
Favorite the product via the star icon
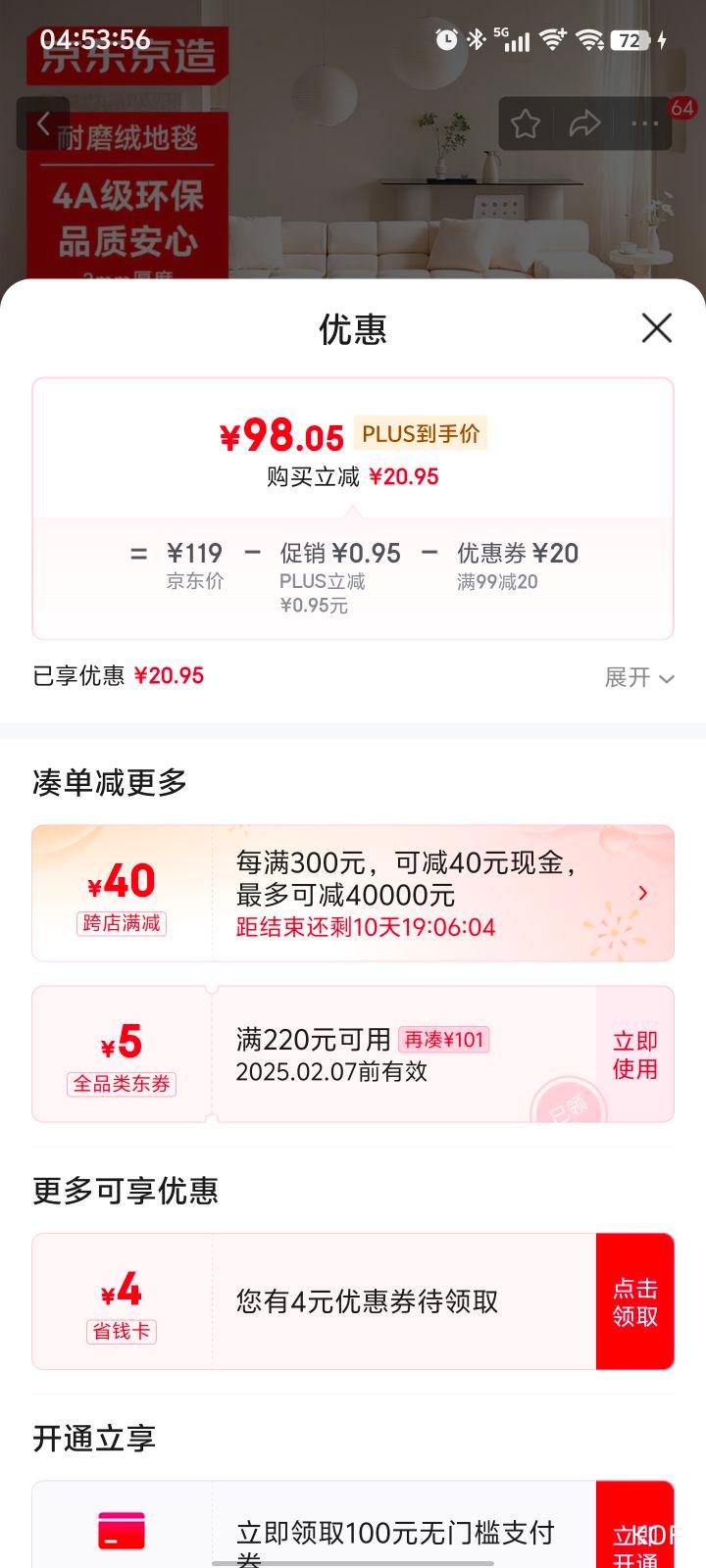click(x=527, y=123)
